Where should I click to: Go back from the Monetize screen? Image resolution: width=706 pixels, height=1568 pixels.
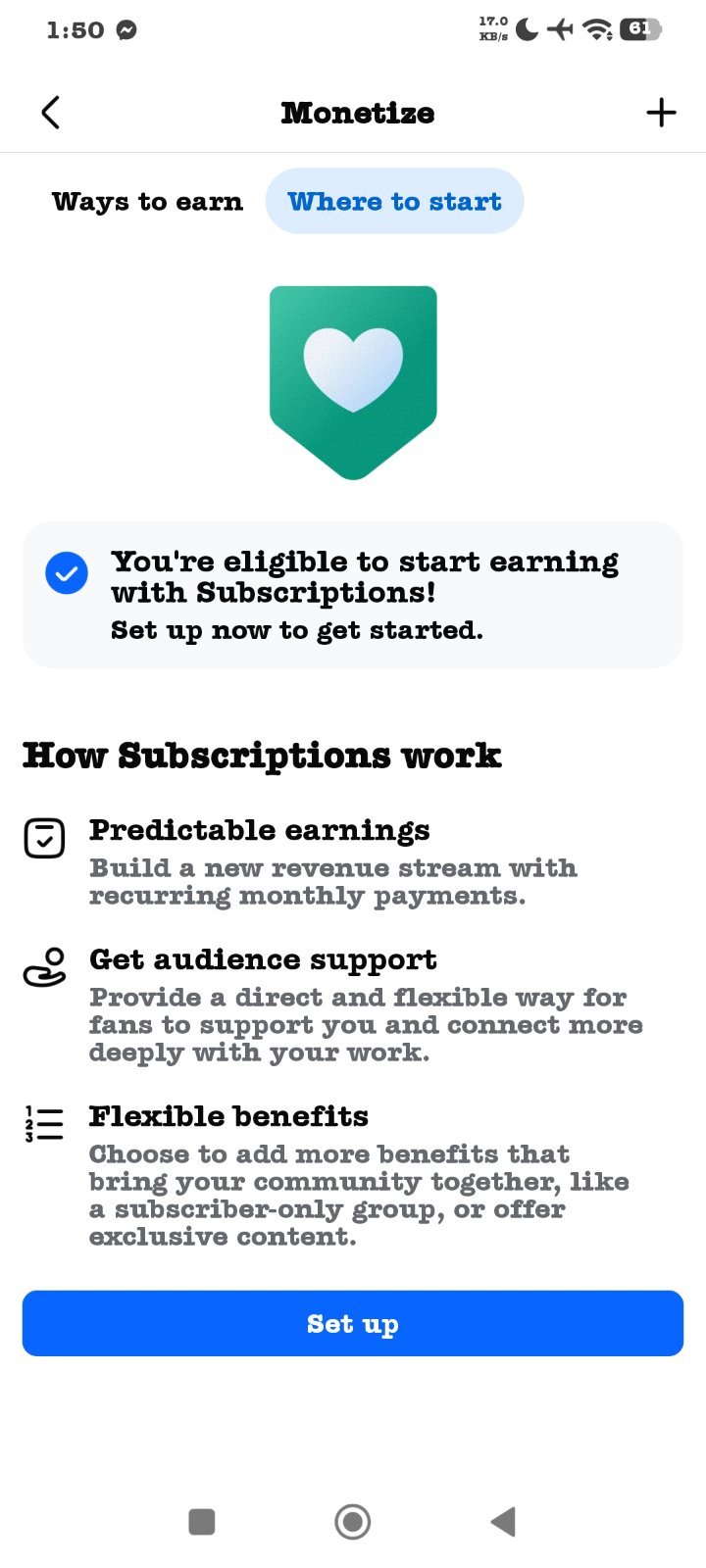point(51,113)
